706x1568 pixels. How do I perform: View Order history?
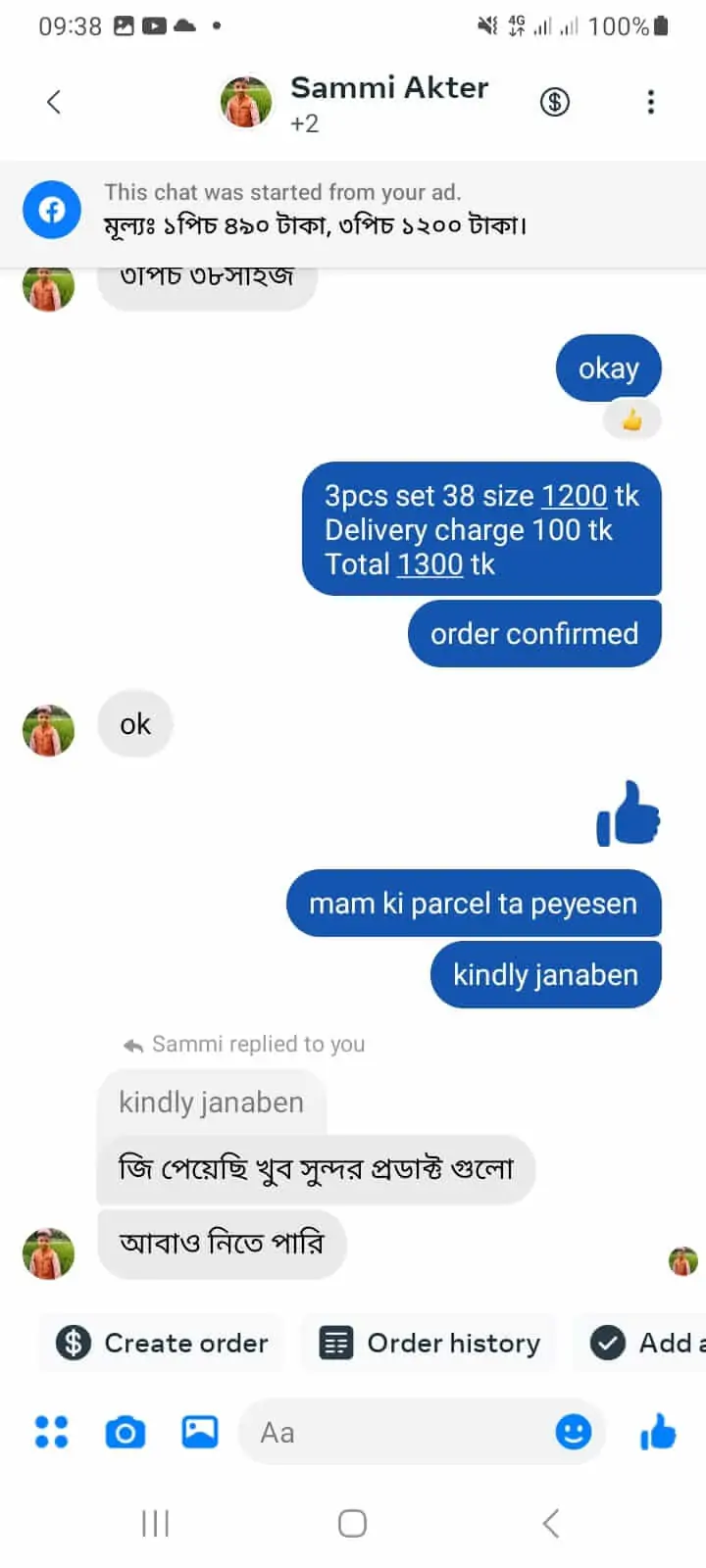point(429,1343)
